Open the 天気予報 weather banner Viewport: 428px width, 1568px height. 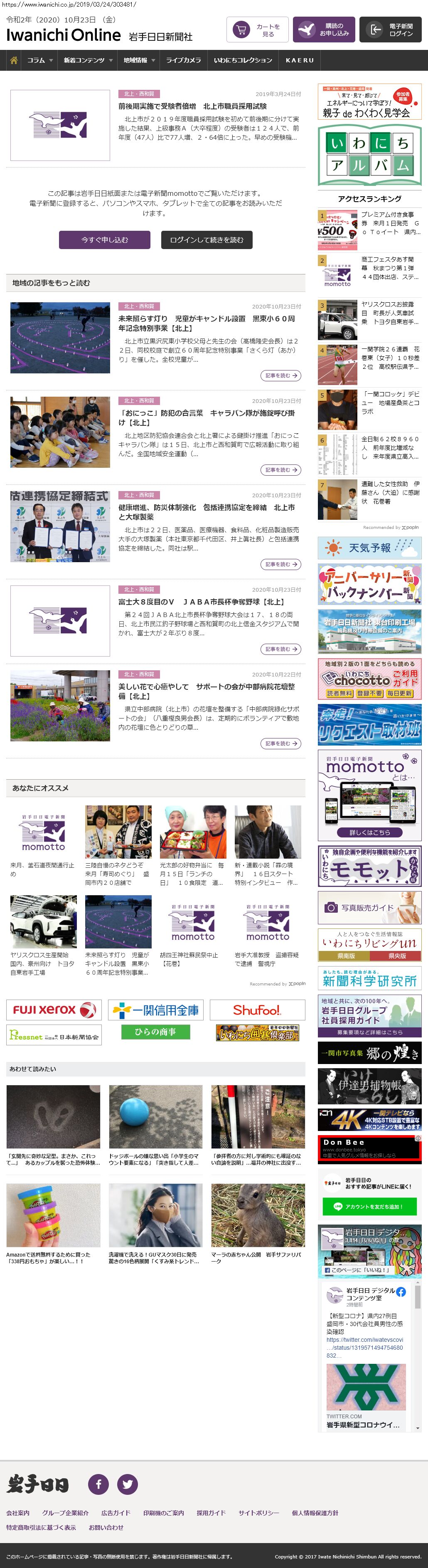370,548
